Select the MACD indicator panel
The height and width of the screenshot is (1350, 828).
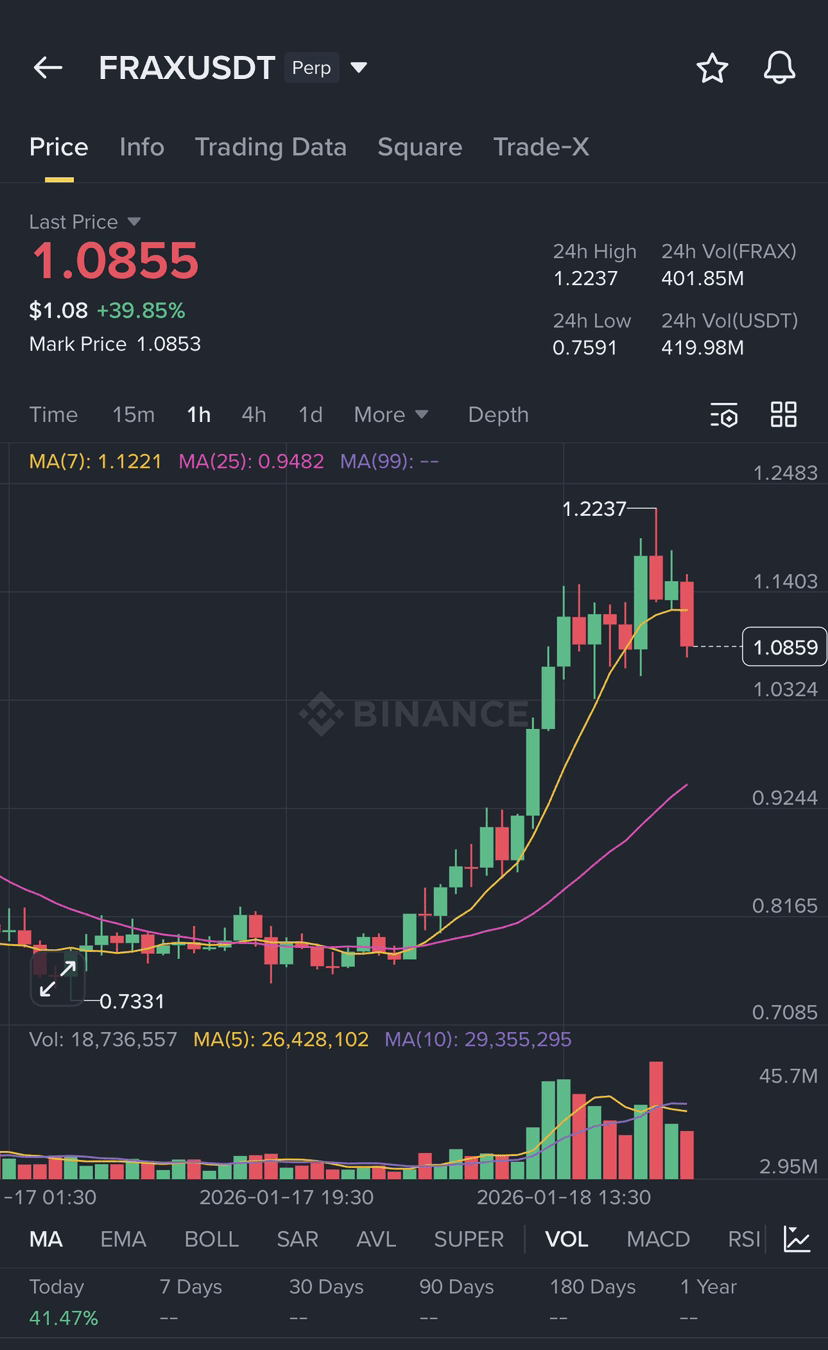pyautogui.click(x=657, y=1238)
